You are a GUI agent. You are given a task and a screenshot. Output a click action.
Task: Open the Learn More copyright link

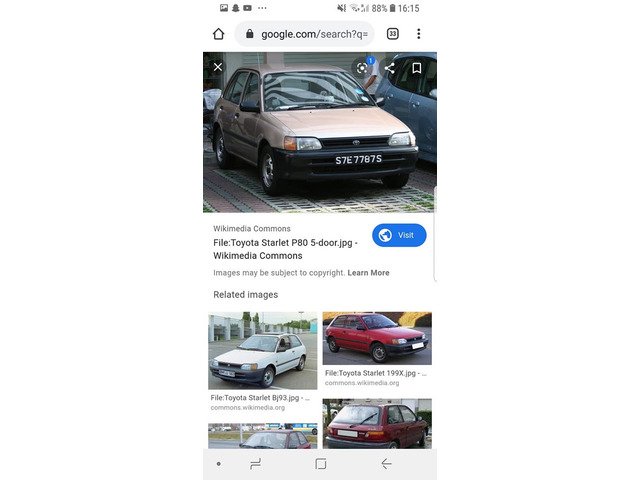point(368,273)
